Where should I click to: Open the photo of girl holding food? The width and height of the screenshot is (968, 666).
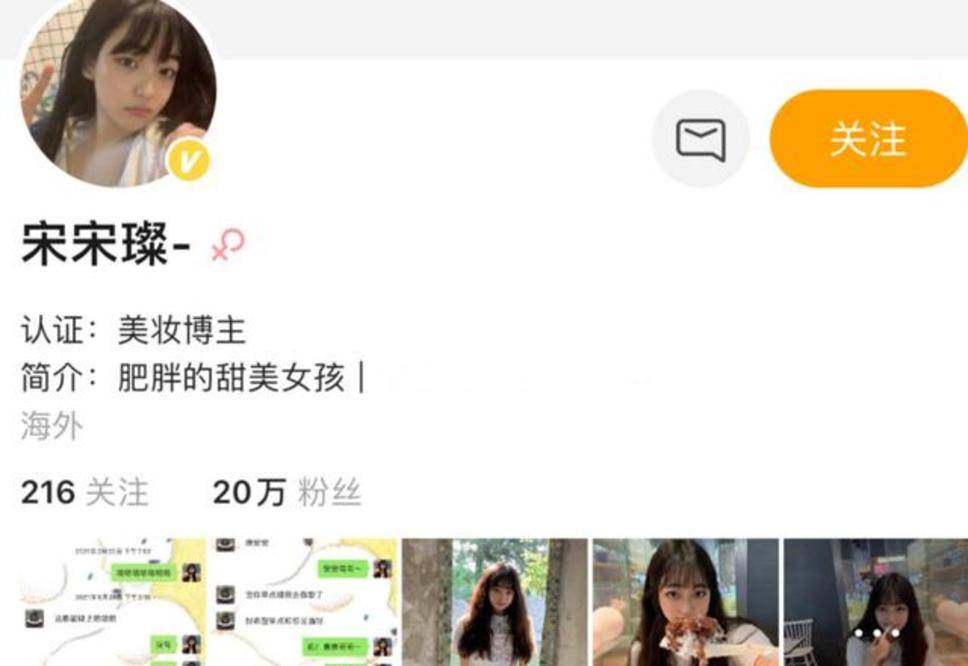point(685,602)
